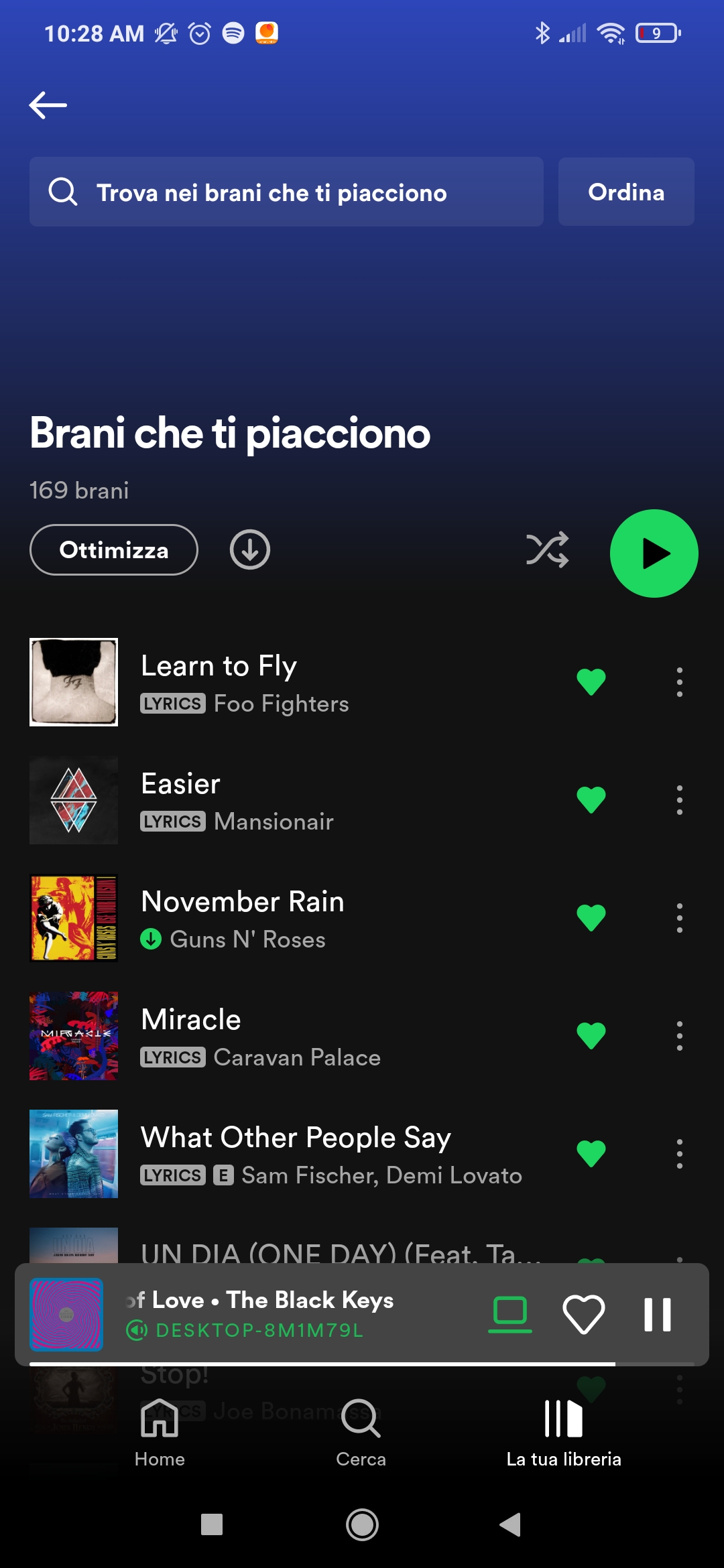
Task: Pause the current track
Action: pos(657,1314)
